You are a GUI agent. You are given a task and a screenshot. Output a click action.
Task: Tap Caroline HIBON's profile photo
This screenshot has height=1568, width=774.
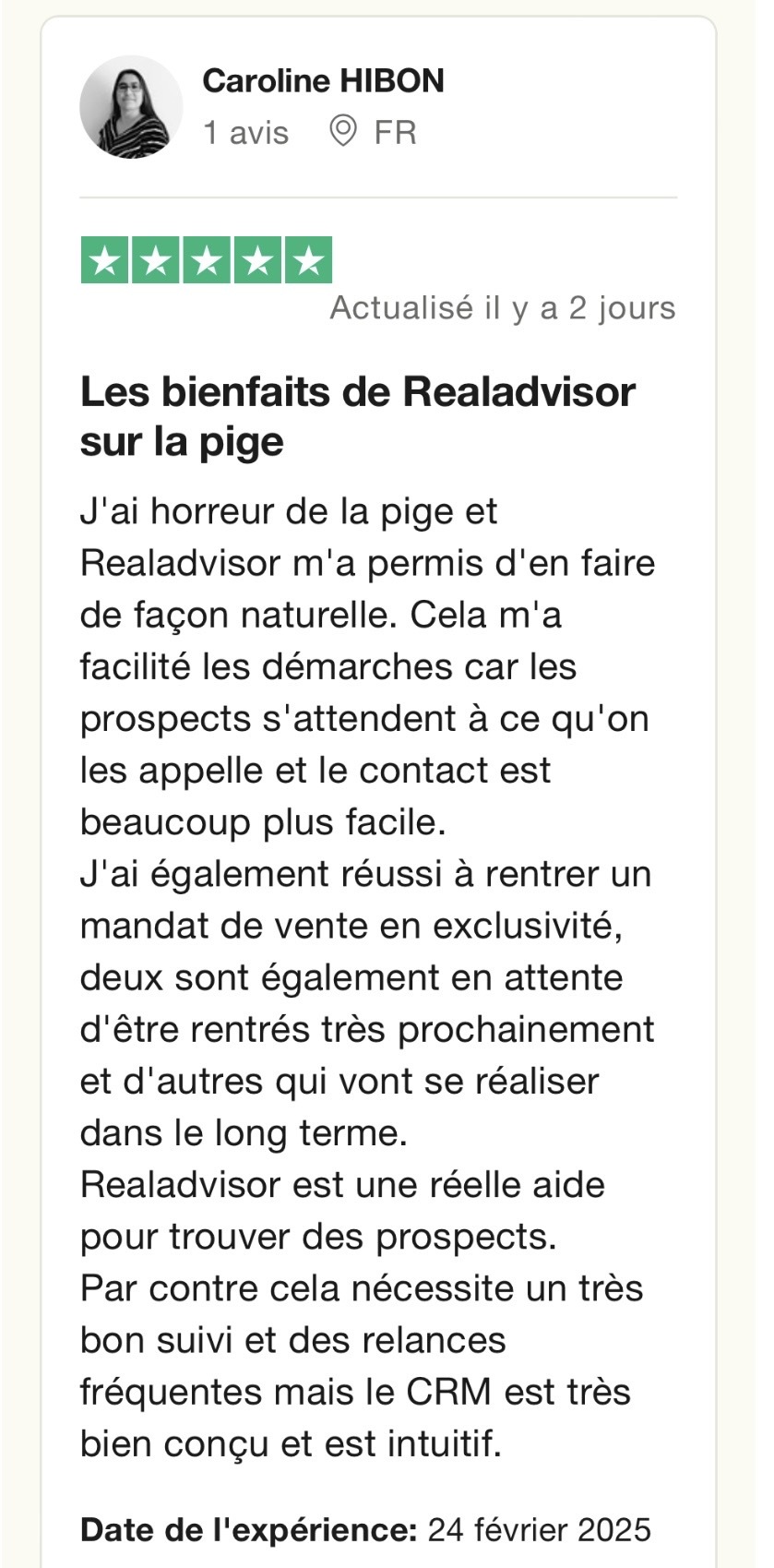pos(131,107)
